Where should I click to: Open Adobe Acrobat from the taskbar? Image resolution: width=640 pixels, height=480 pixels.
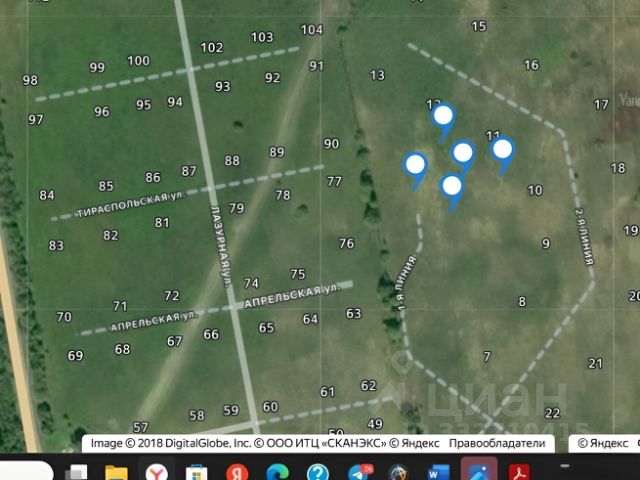pyautogui.click(x=519, y=473)
